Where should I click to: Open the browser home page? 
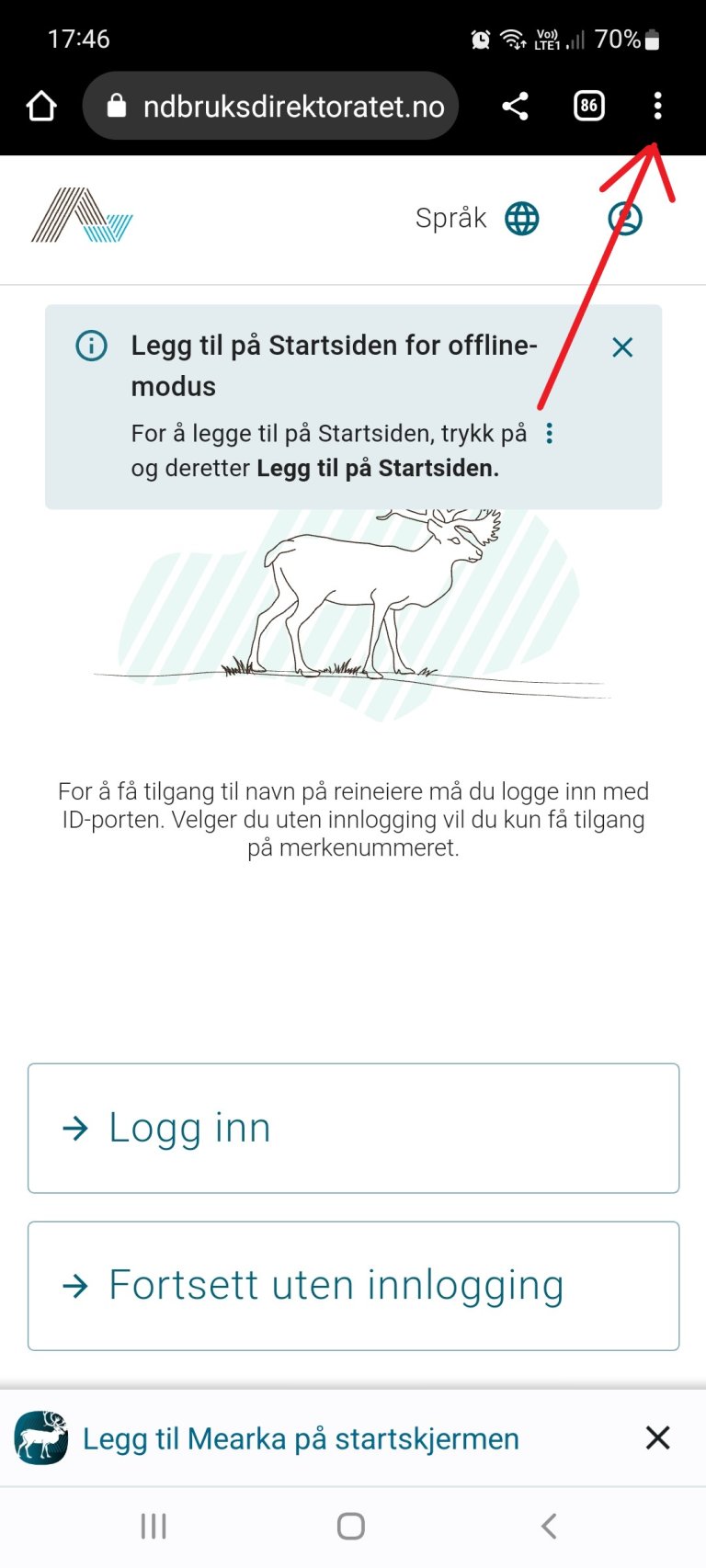click(x=41, y=107)
